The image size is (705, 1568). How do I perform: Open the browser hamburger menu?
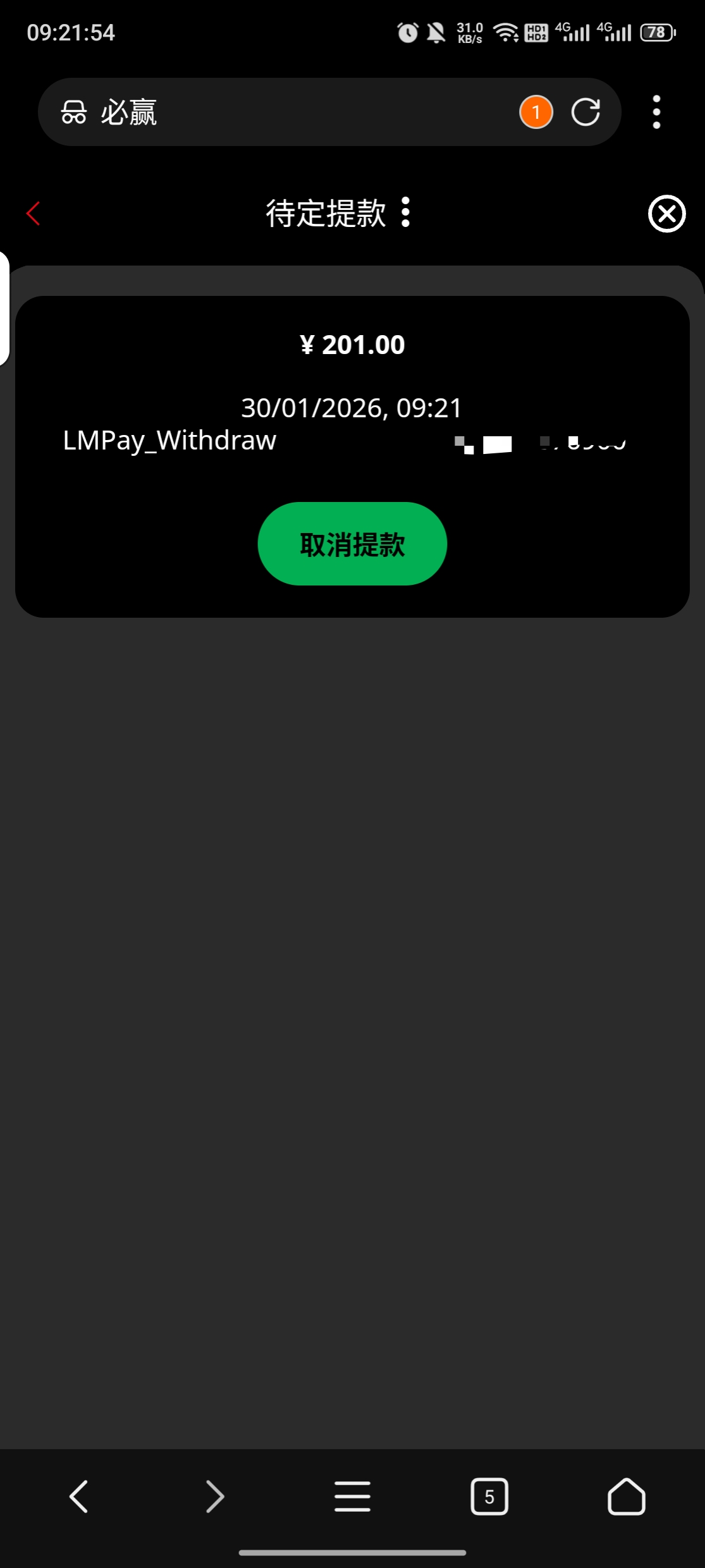pyautogui.click(x=352, y=1497)
